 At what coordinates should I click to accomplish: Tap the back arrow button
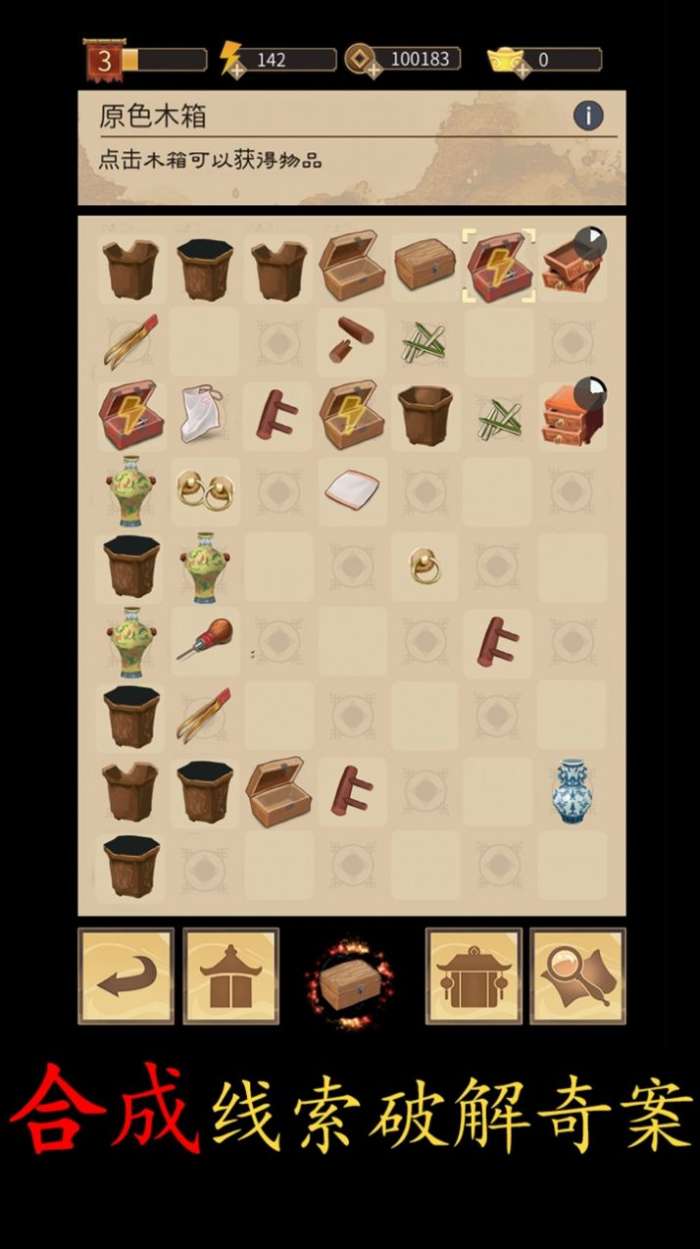click(x=126, y=976)
